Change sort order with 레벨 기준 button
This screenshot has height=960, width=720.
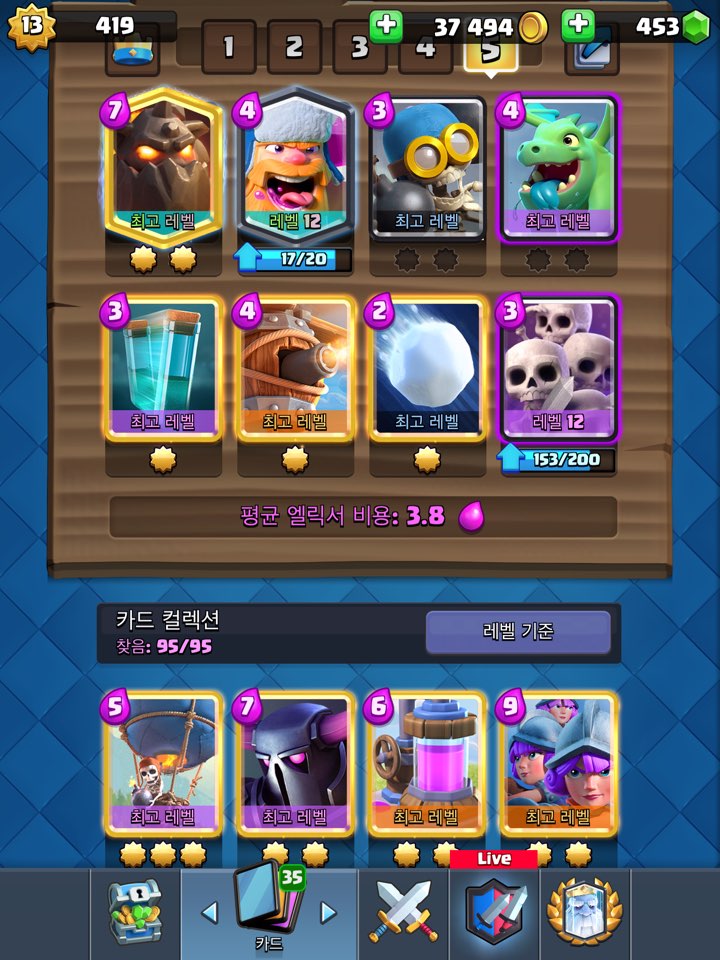(518, 632)
